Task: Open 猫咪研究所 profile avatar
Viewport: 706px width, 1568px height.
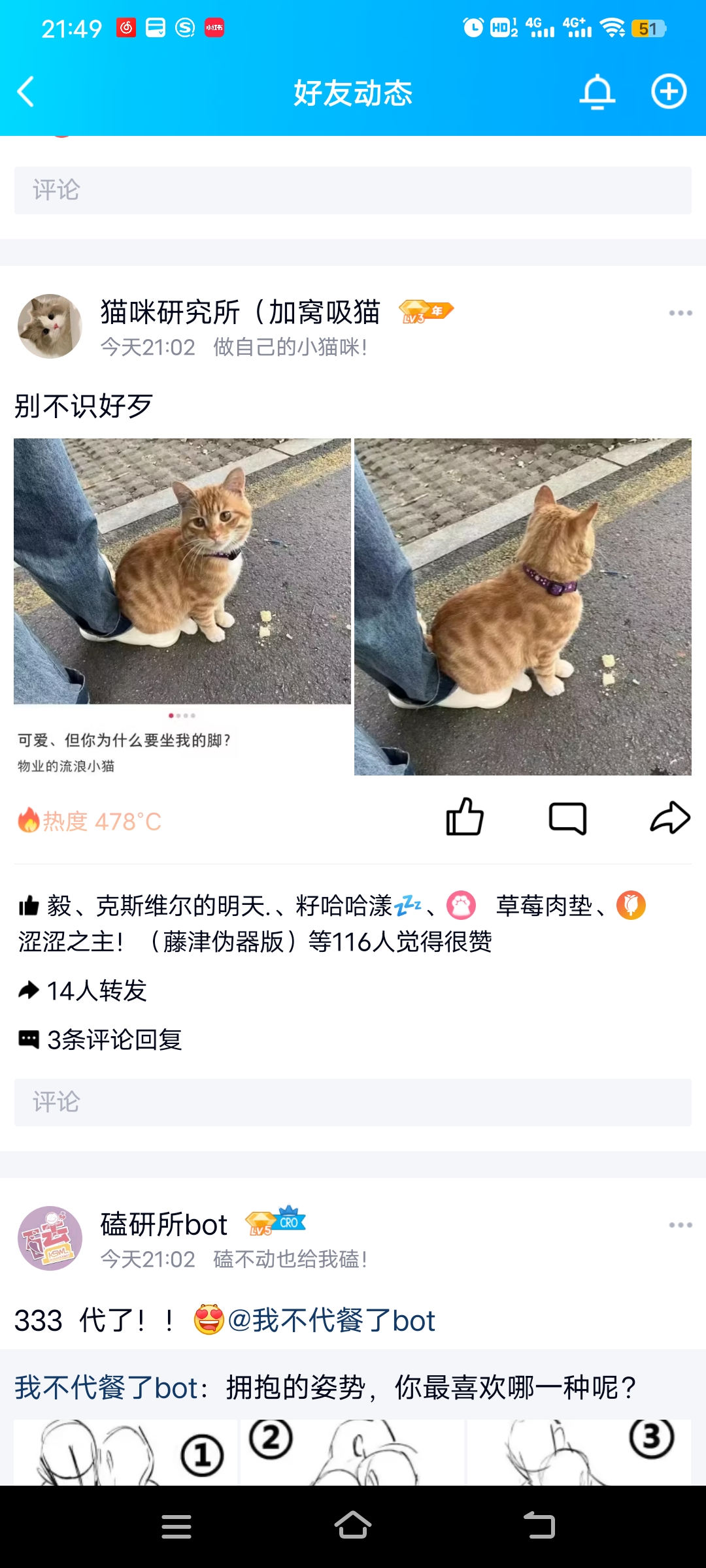Action: [x=50, y=326]
